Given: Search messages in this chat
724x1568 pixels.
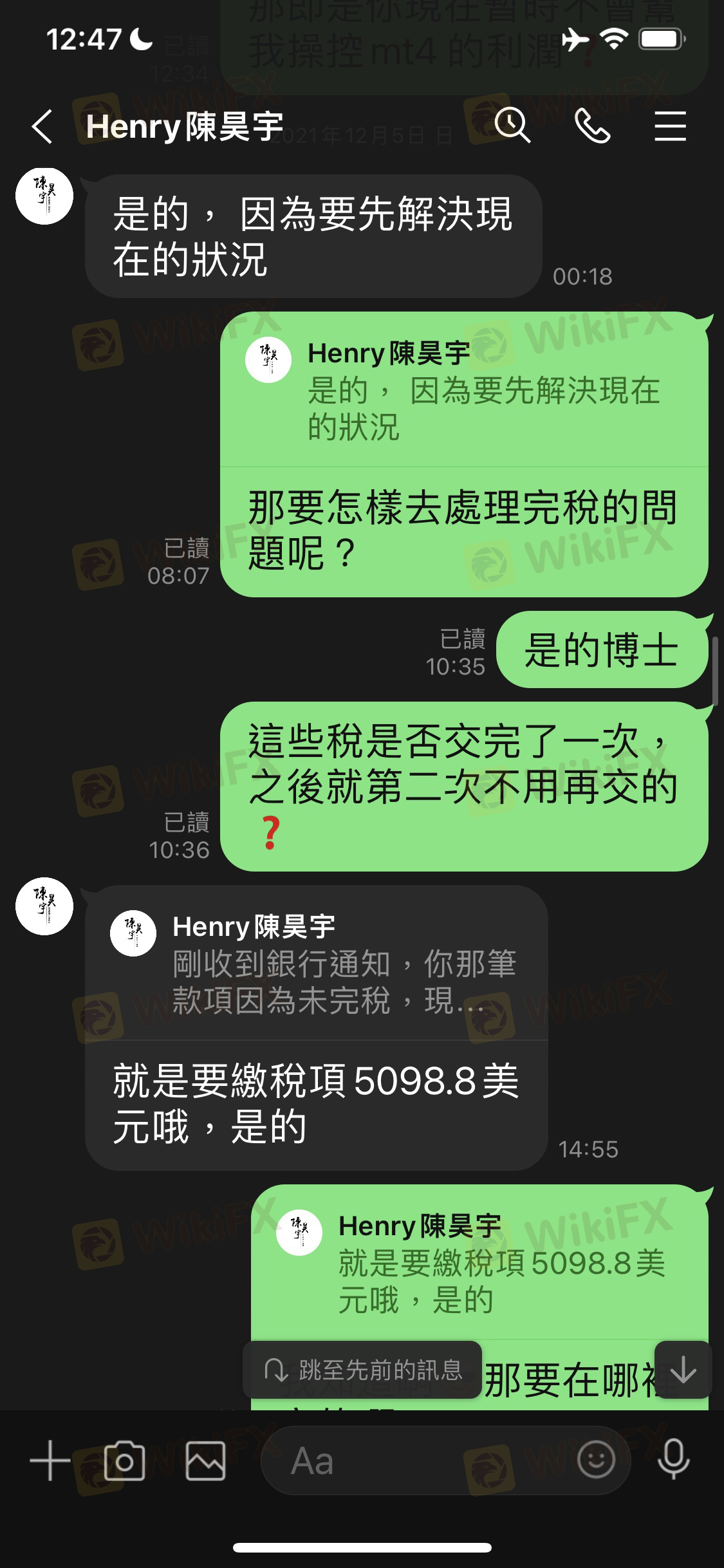Looking at the screenshot, I should (x=512, y=125).
